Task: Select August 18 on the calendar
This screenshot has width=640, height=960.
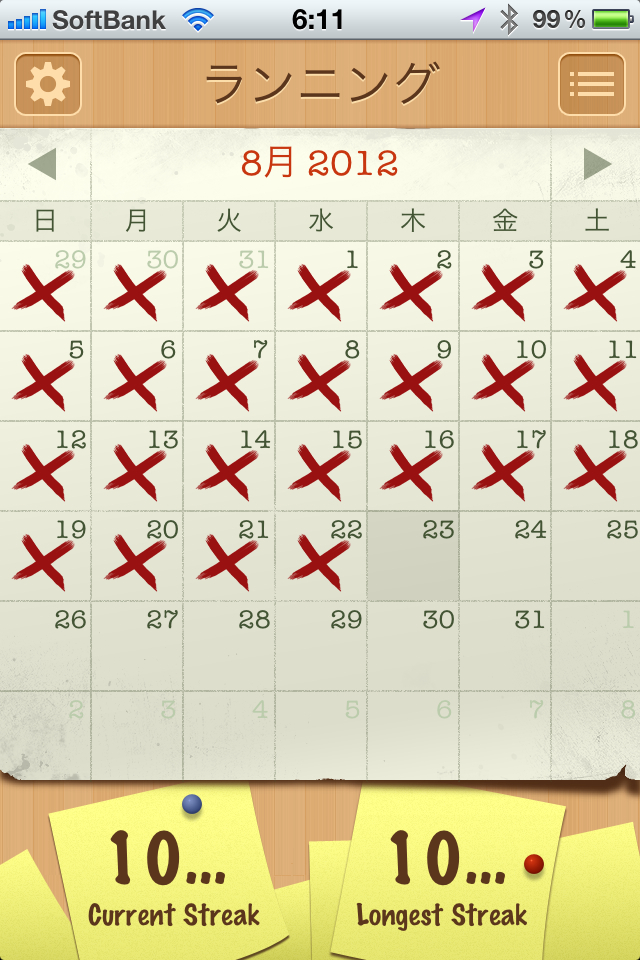Action: (596, 467)
